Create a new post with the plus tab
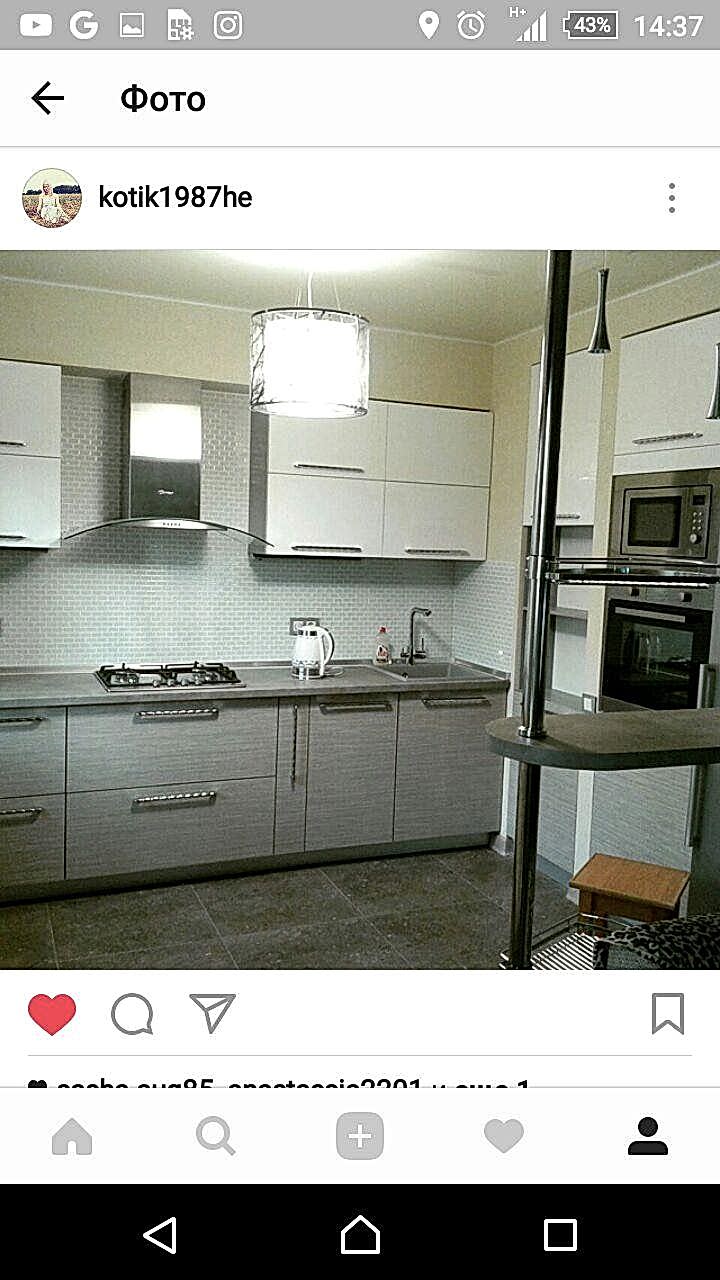Image resolution: width=720 pixels, height=1280 pixels. tap(360, 1137)
